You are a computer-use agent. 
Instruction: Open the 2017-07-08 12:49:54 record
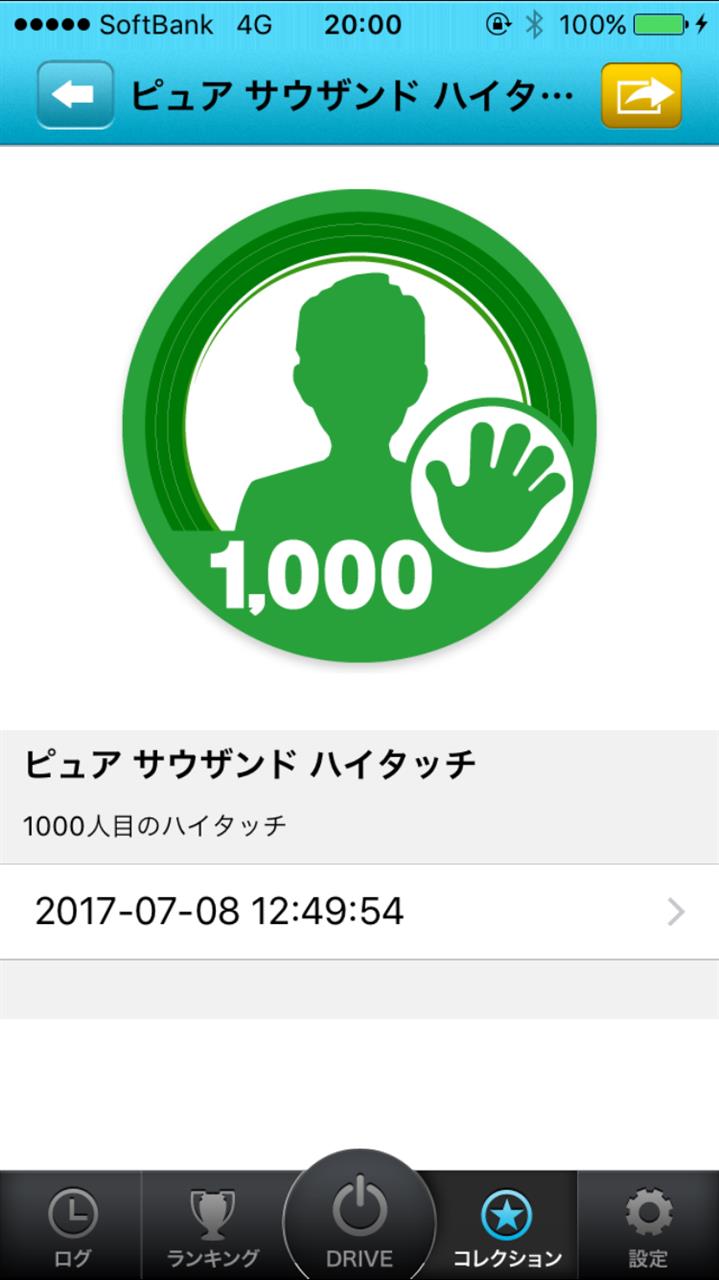point(359,912)
